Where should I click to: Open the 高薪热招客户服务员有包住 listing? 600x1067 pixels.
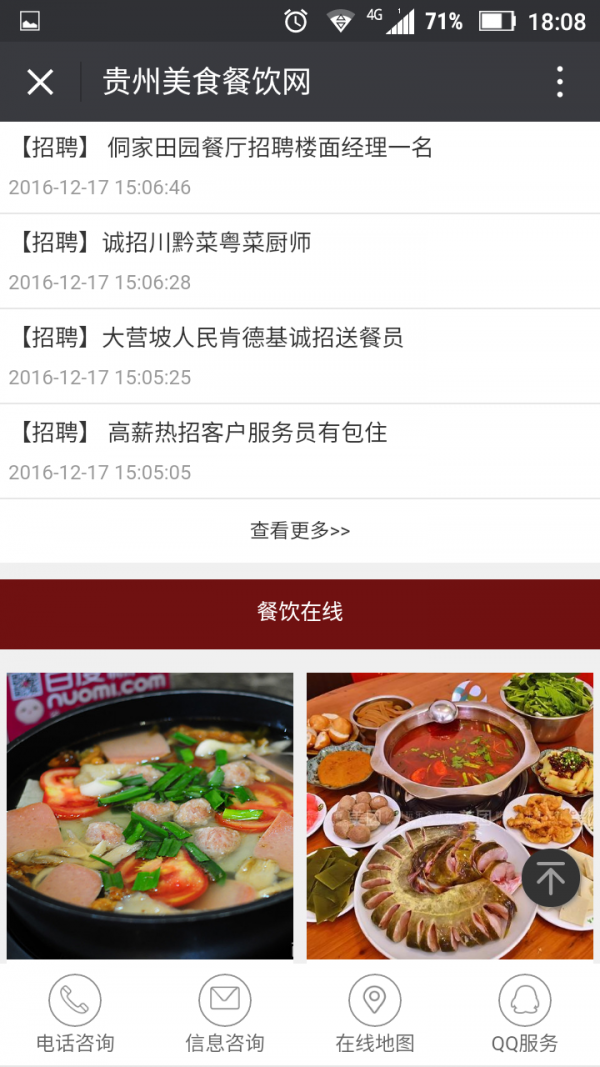[x=247, y=433]
